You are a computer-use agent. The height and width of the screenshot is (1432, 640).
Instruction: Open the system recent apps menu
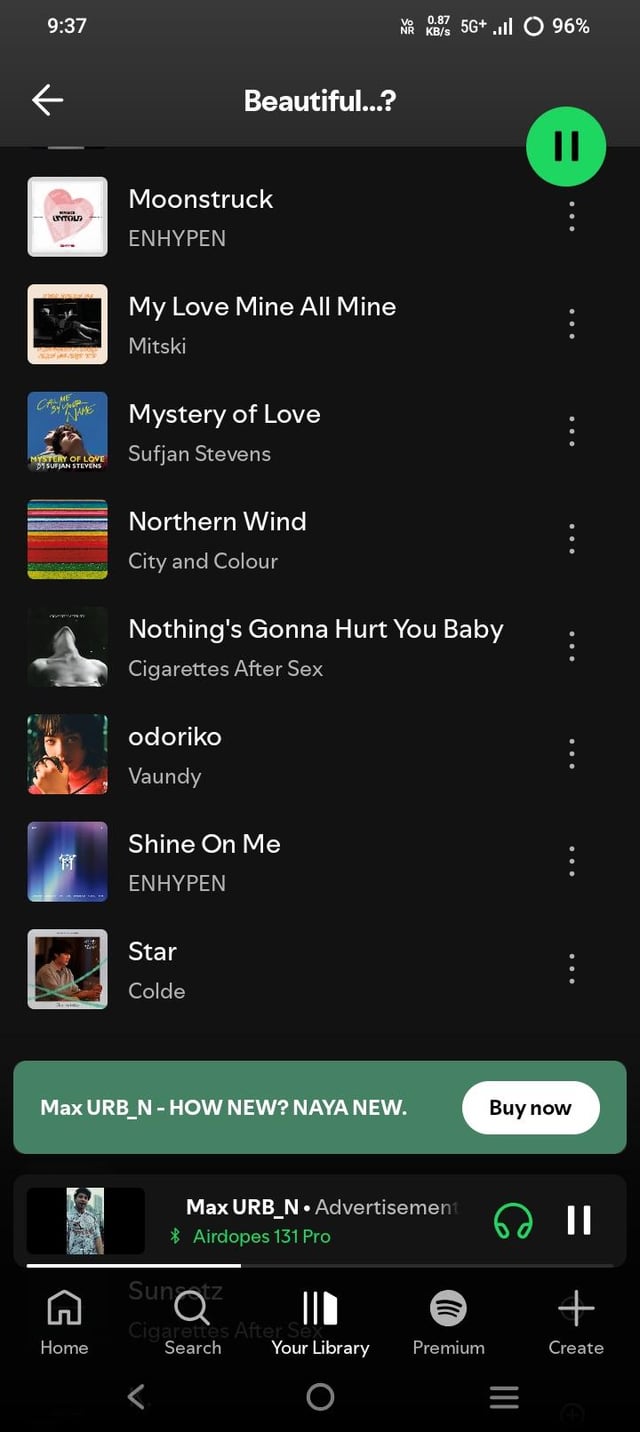point(503,1397)
